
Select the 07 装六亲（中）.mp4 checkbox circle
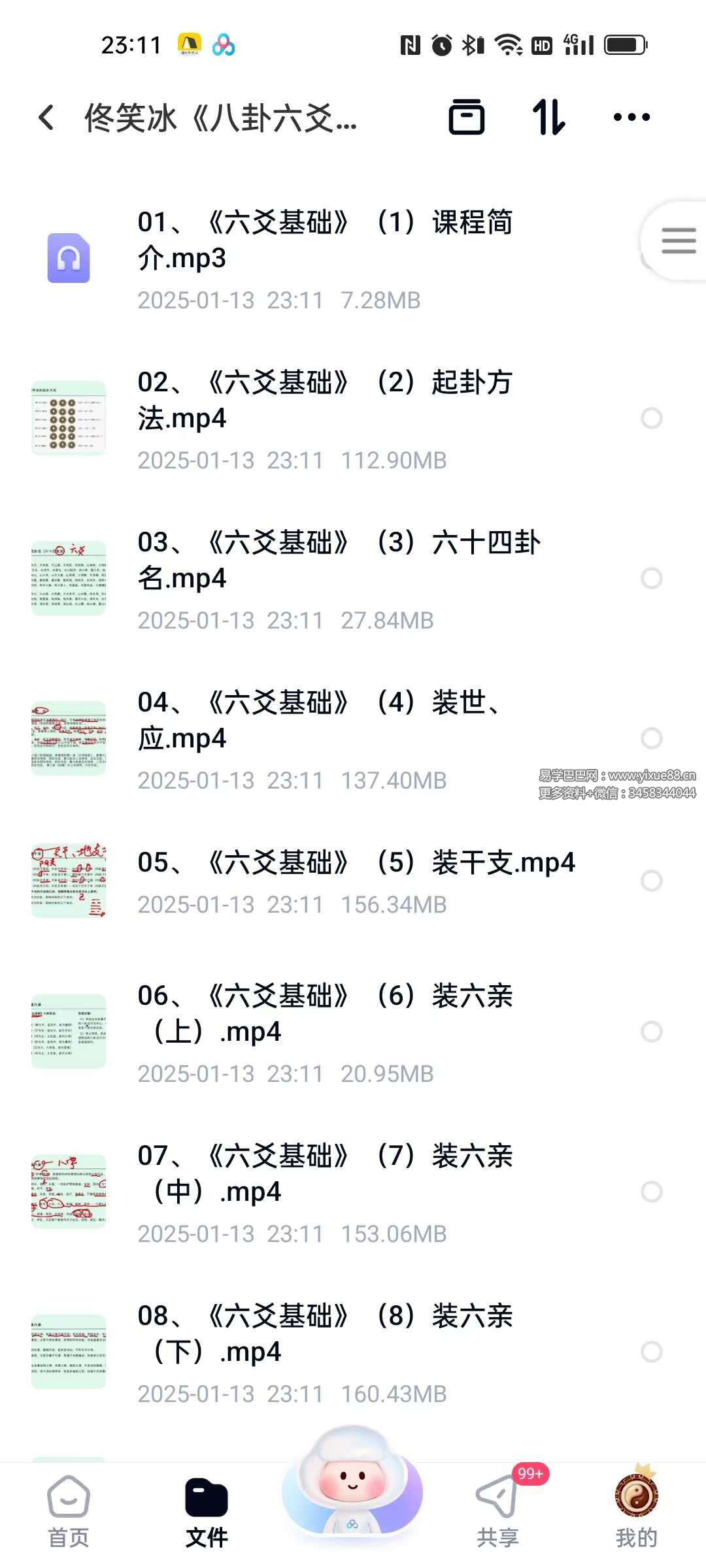[652, 1192]
